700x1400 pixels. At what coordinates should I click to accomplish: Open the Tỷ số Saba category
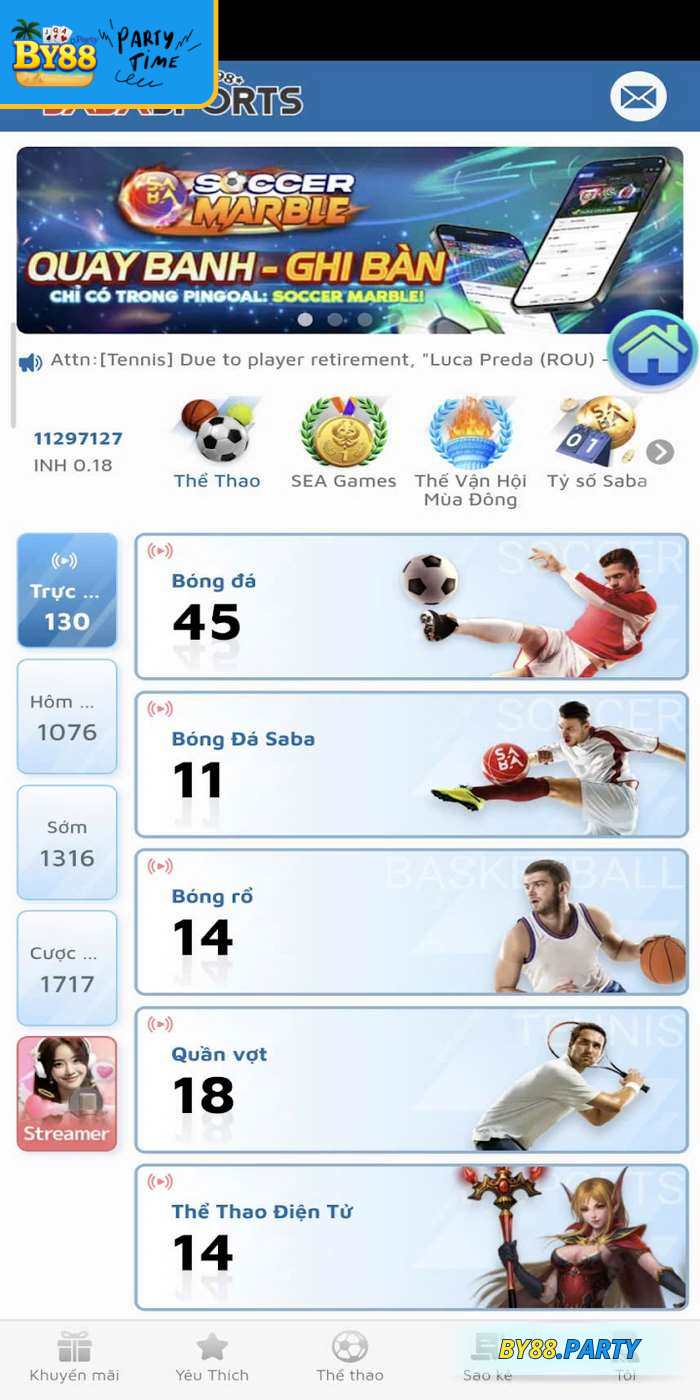click(x=597, y=445)
